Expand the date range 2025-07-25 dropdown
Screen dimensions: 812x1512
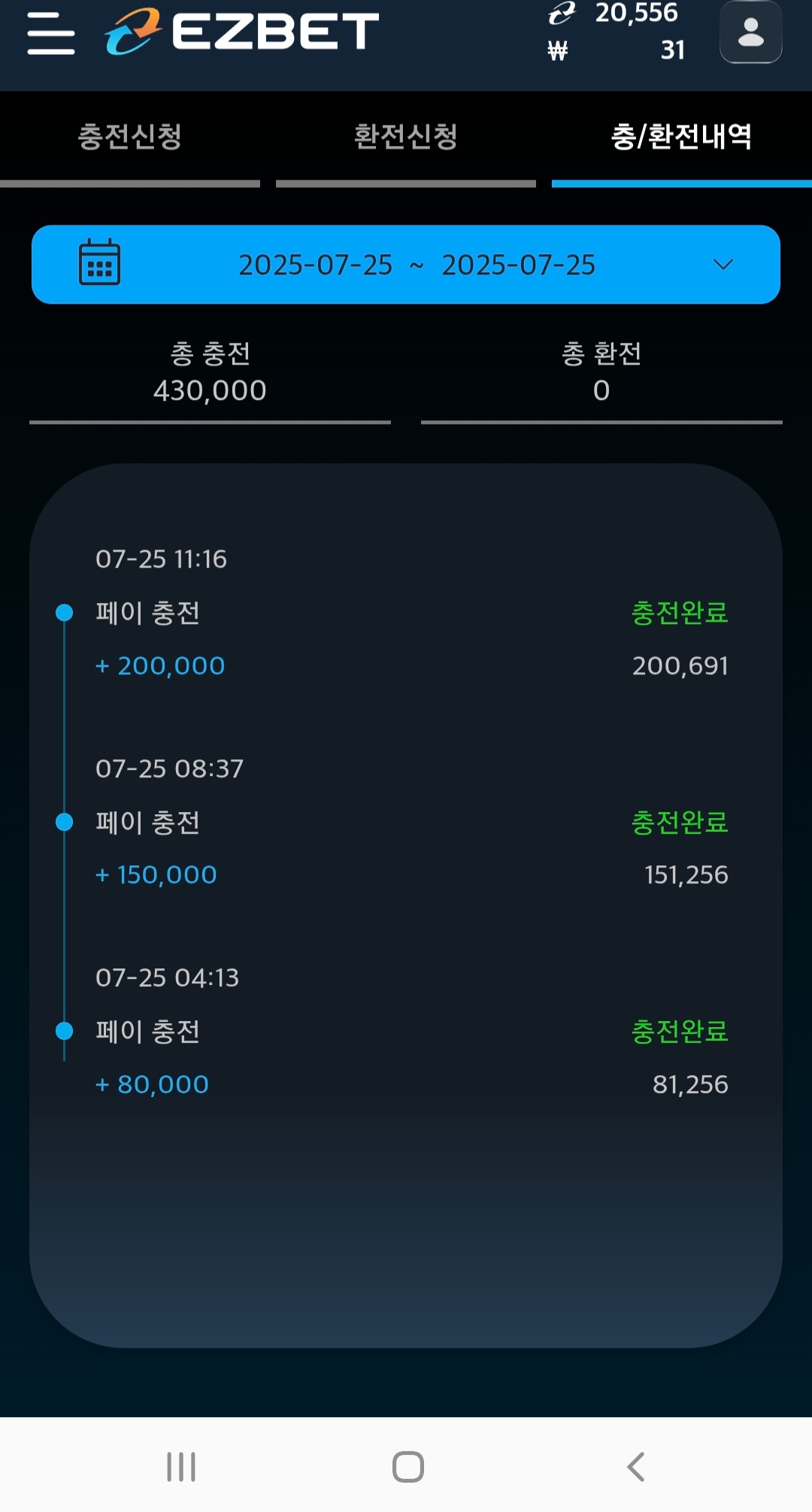point(406,265)
